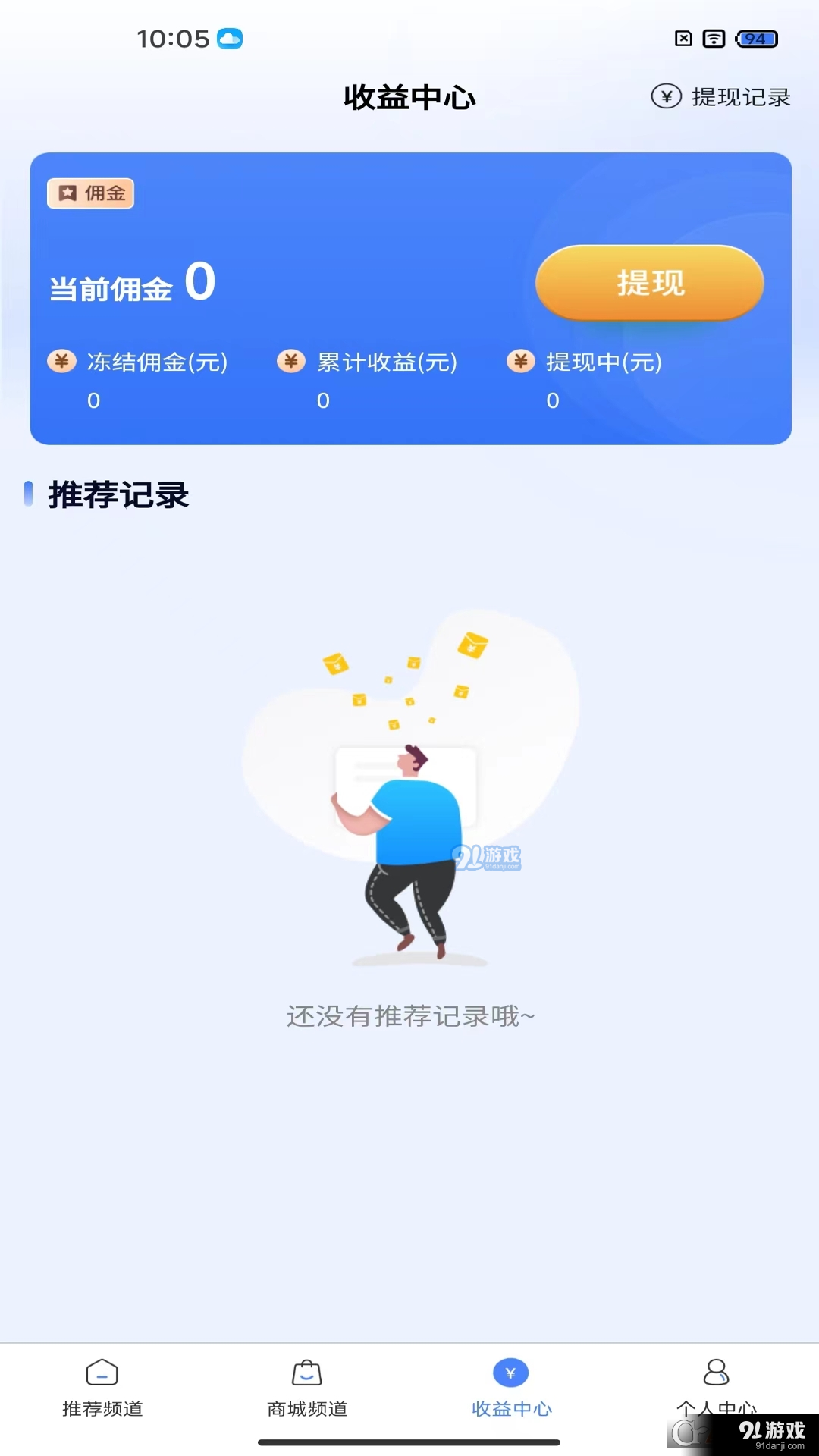
Task: Tap the 推荐频道 home icon in bottom navigation
Action: point(101,1373)
